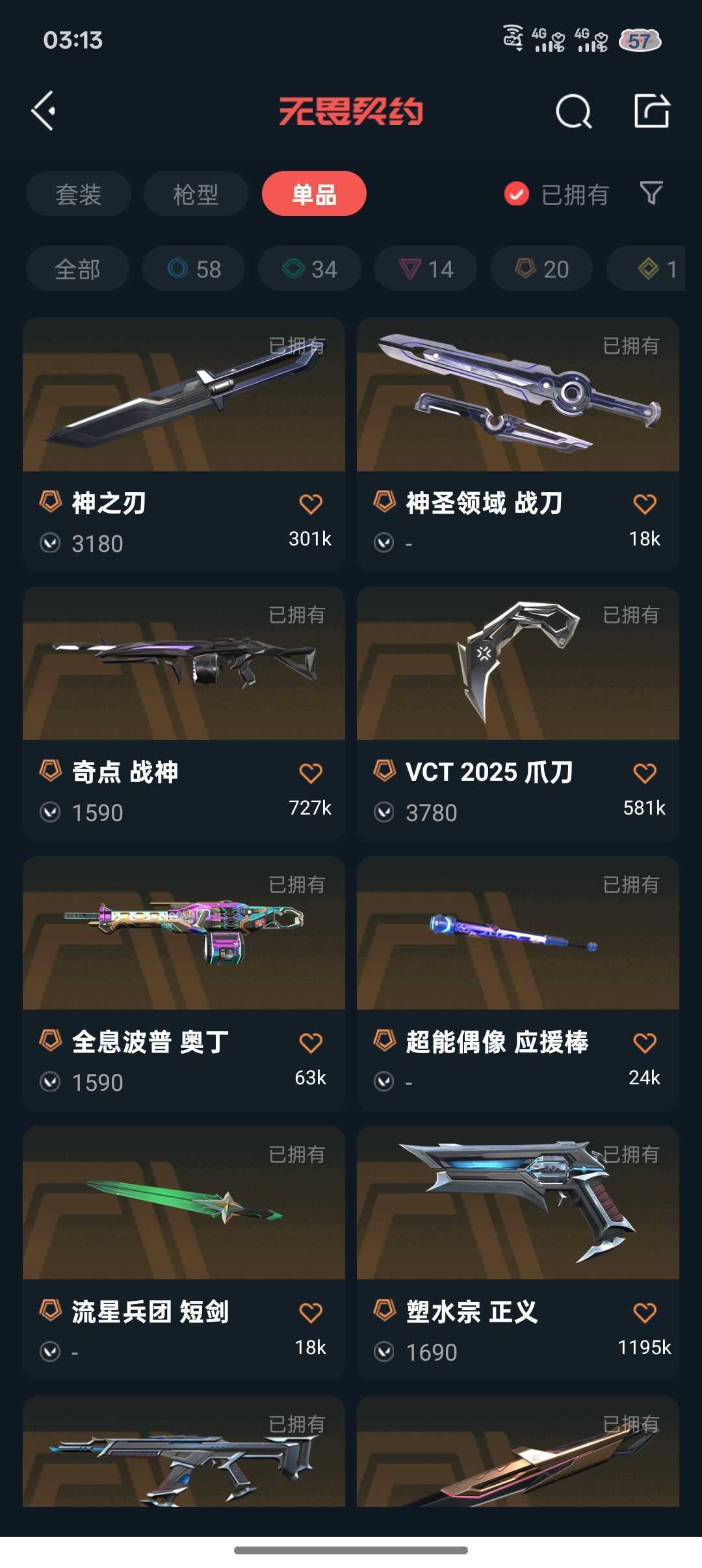
Task: Open the search icon
Action: 573,111
